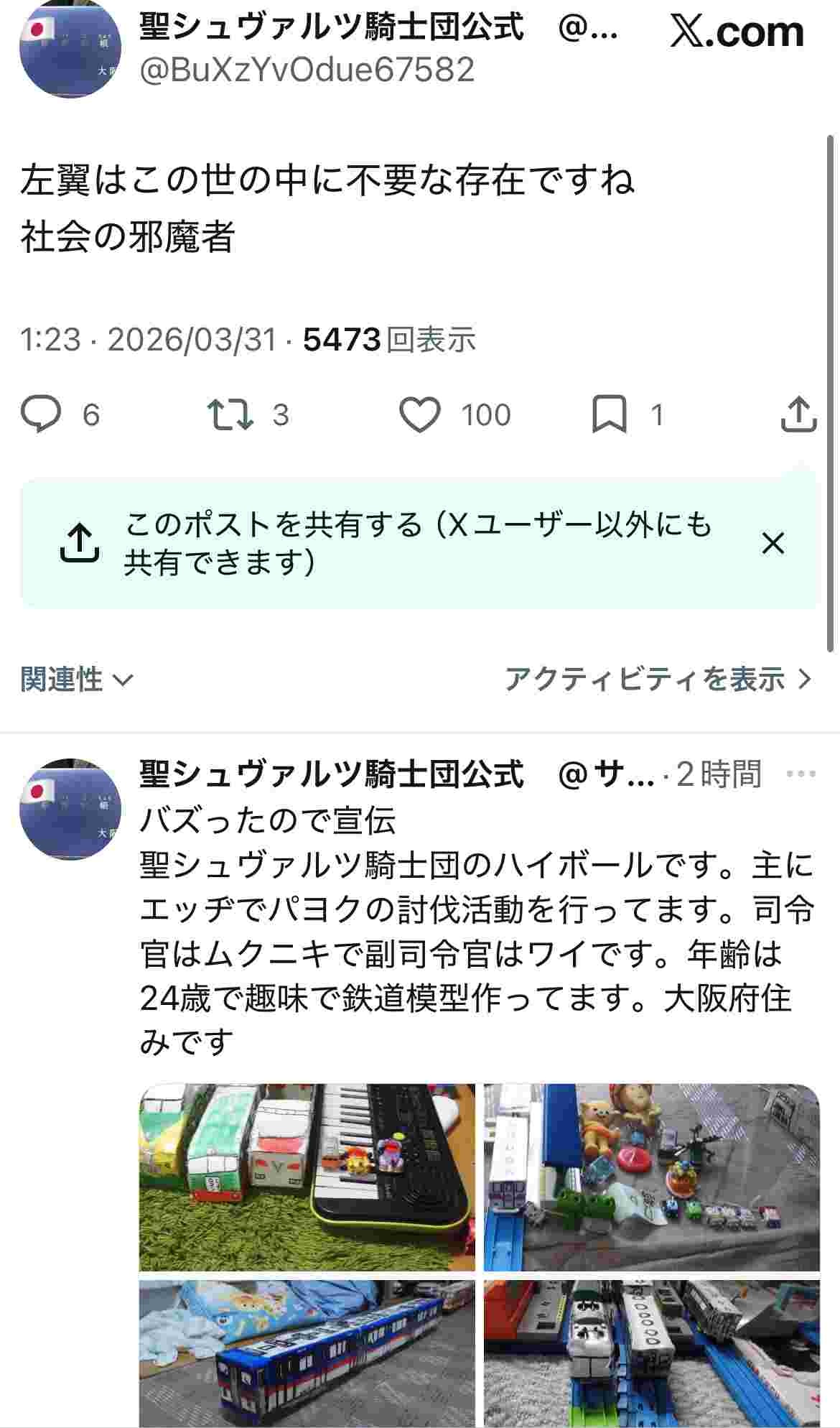The image size is (840, 1428).
Task: Reply to the post via comment icon
Action: [x=41, y=414]
